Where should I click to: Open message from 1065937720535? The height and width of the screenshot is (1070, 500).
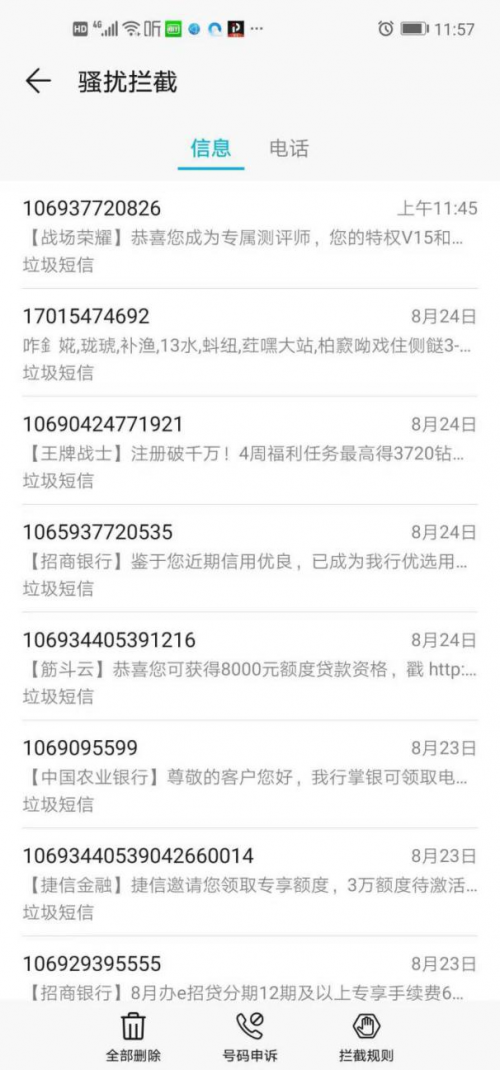[250, 559]
